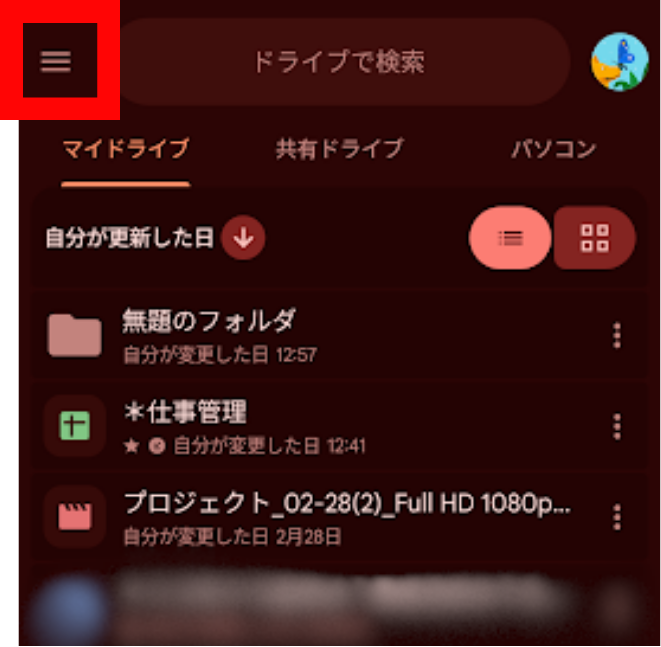Viewport: 661px width, 647px height.
Task: Open more options for 無題のフォルダ
Action: coord(616,336)
